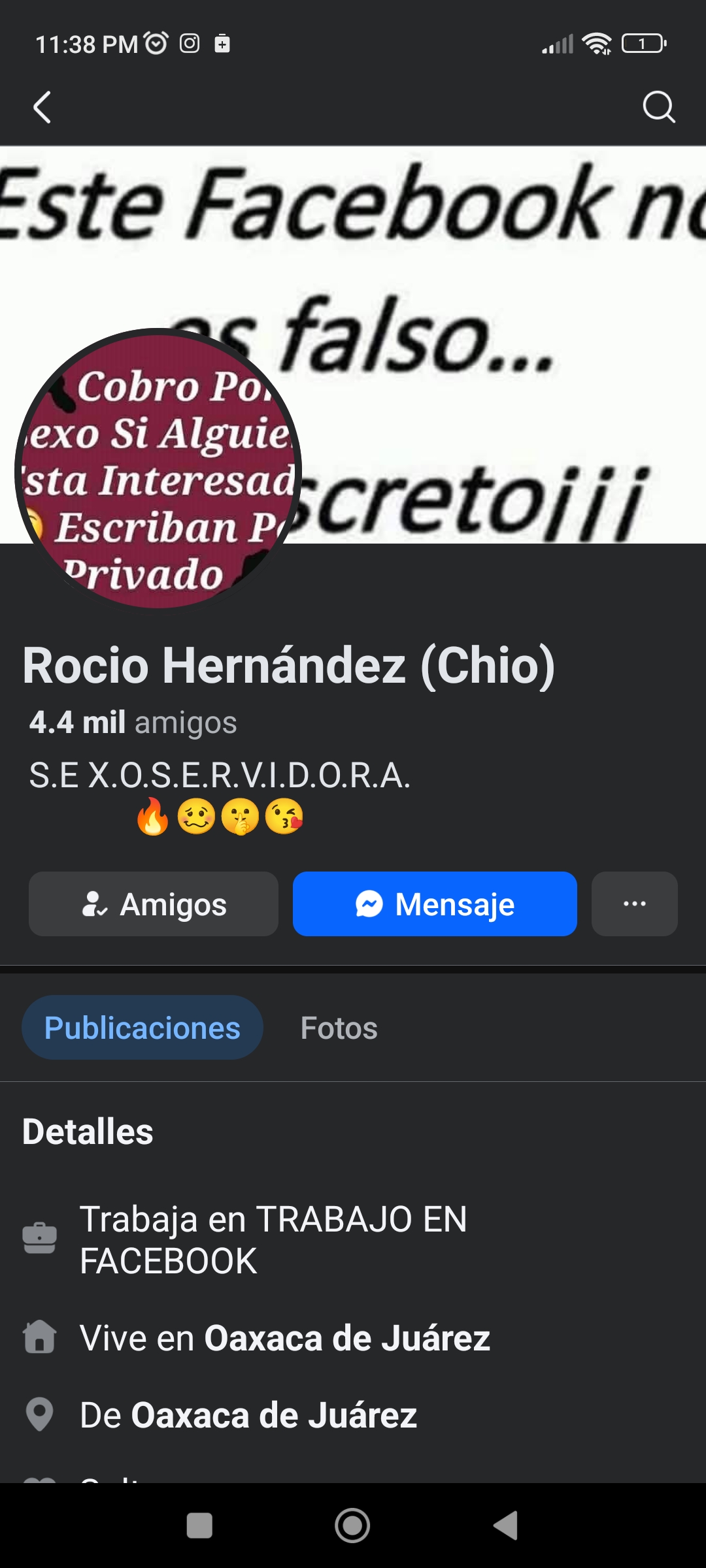Open recent apps with square button
The height and width of the screenshot is (1568, 706).
(x=199, y=1526)
